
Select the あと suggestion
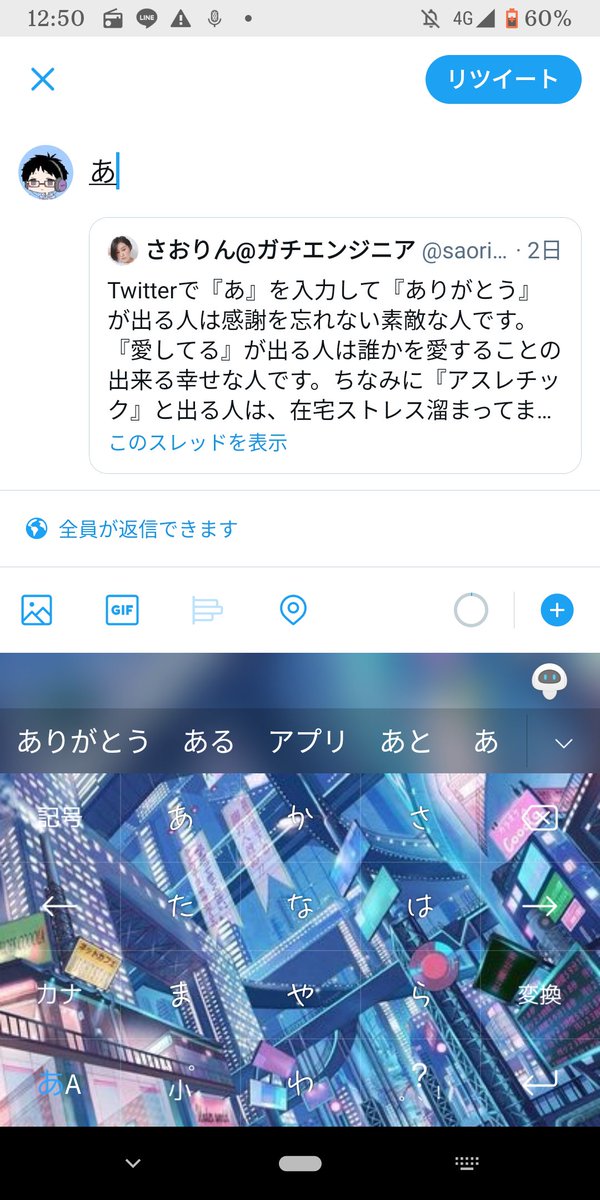tap(406, 741)
